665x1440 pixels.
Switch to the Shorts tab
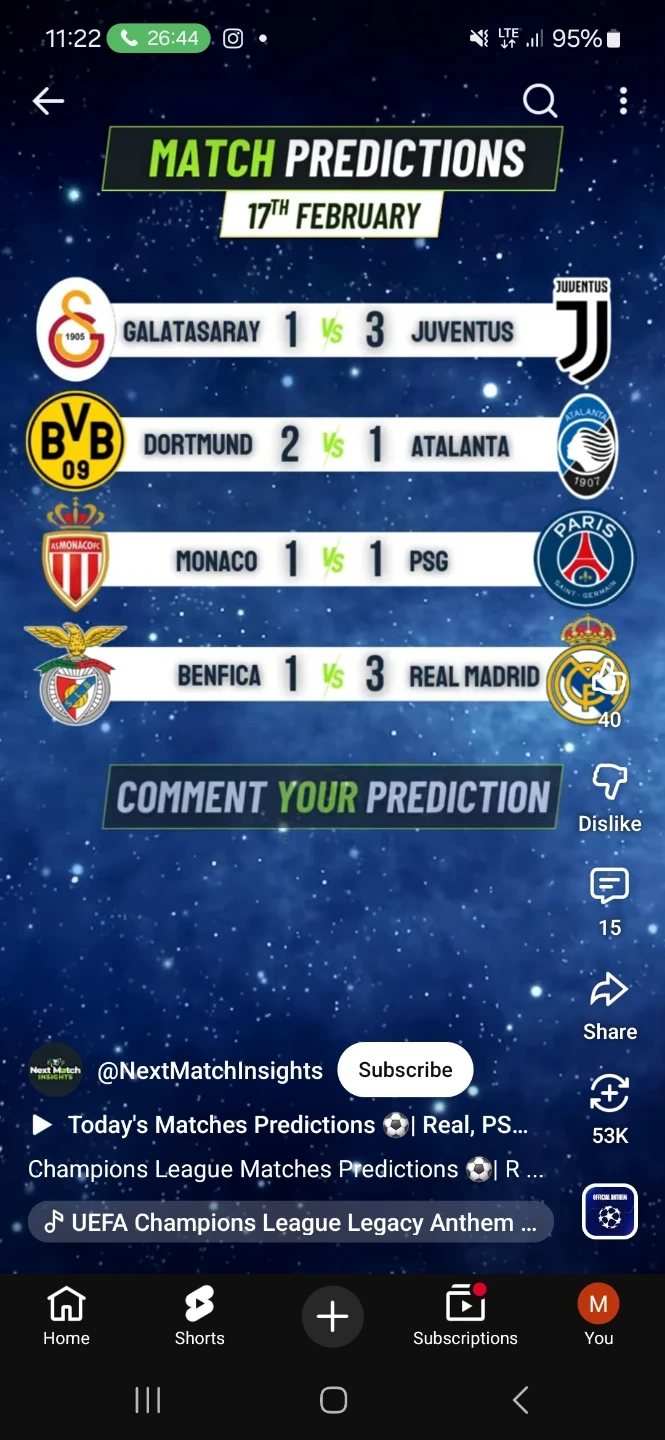[199, 1316]
